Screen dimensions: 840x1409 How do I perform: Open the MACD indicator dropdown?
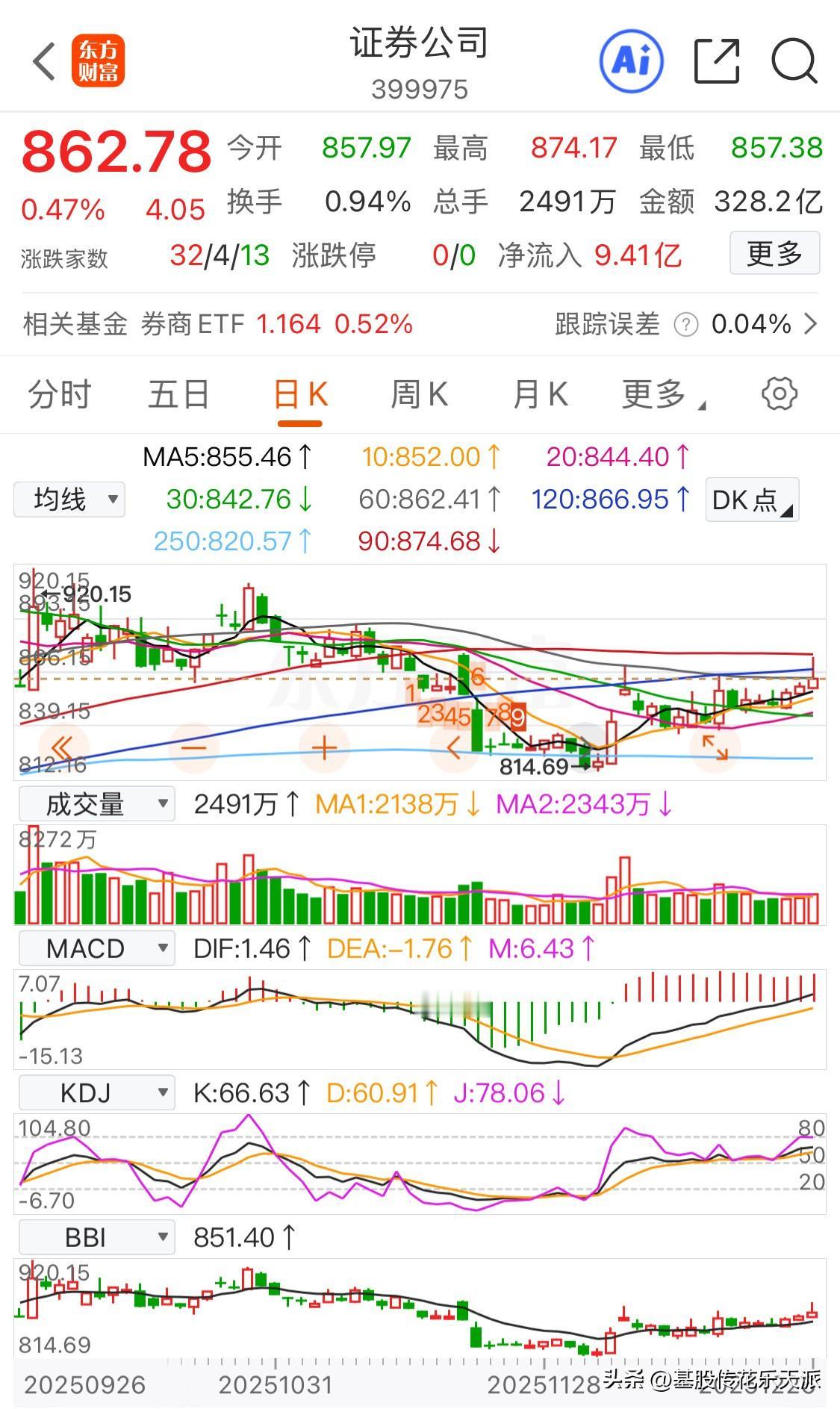(96, 948)
